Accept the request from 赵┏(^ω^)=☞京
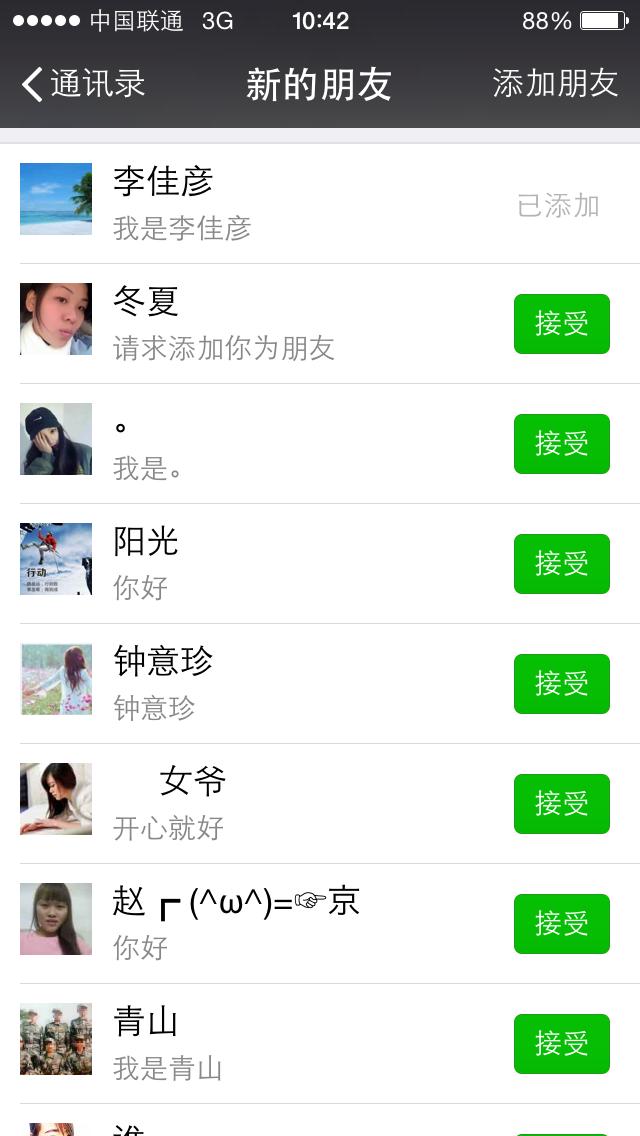The width and height of the screenshot is (640, 1136). [x=561, y=924]
